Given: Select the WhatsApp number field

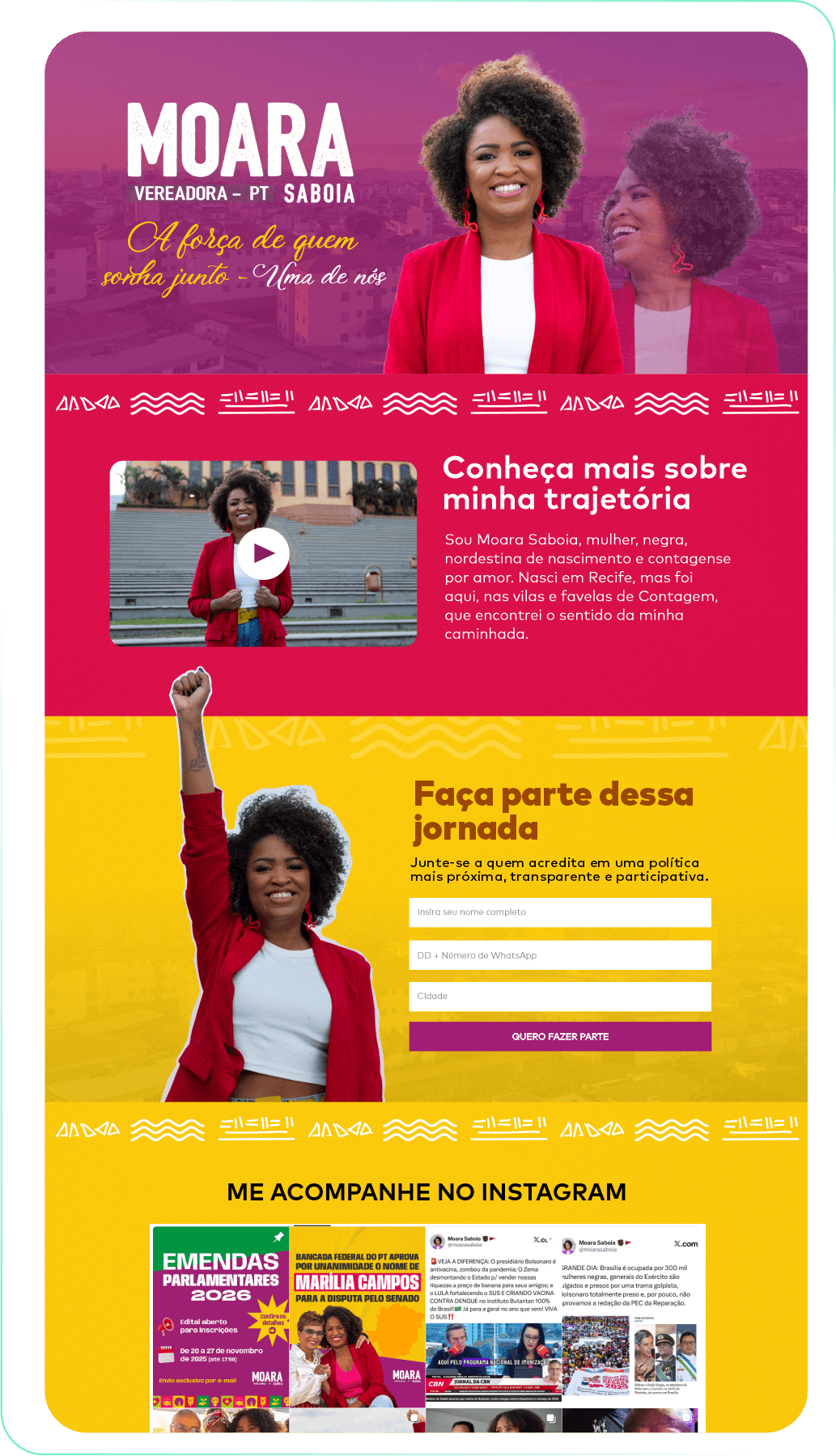Looking at the screenshot, I should [560, 955].
